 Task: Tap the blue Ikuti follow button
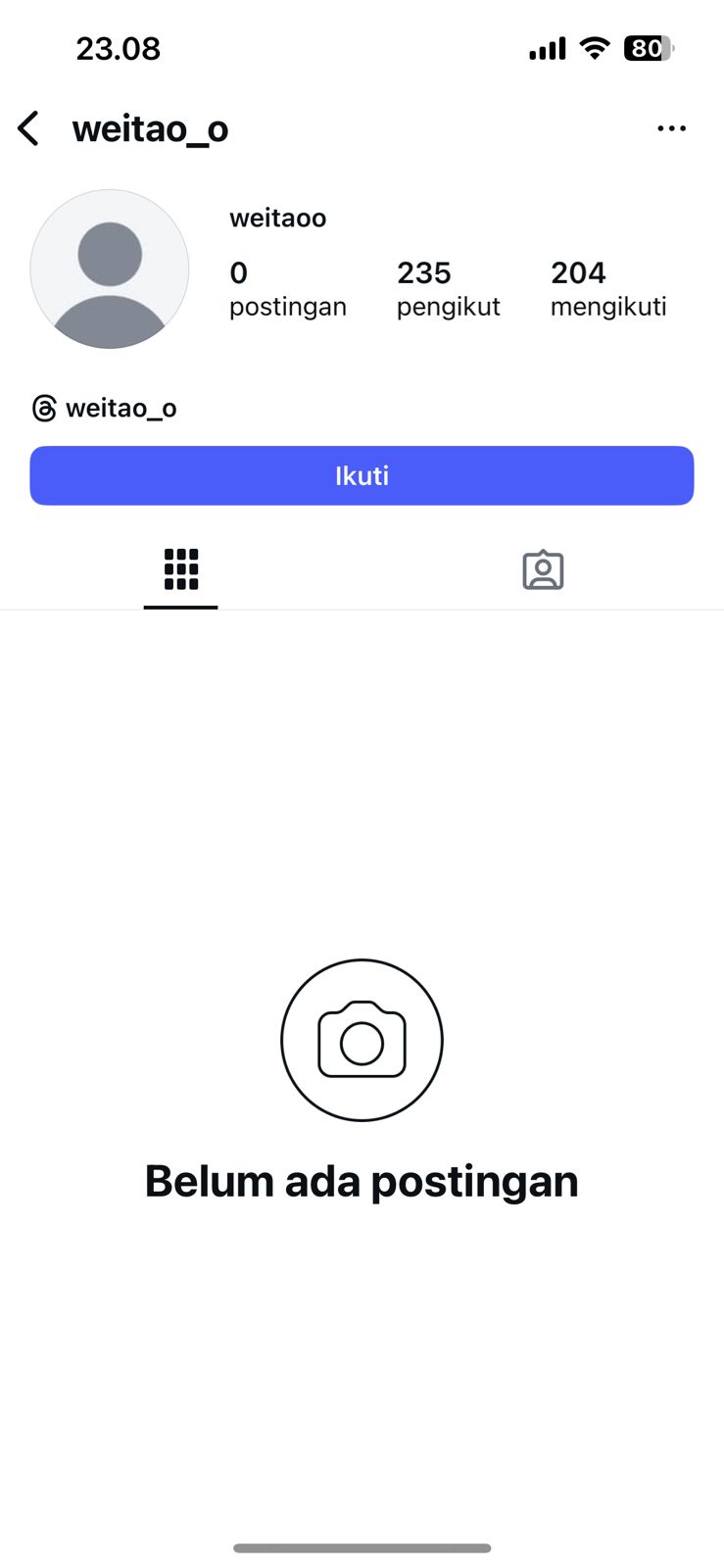pyautogui.click(x=362, y=476)
